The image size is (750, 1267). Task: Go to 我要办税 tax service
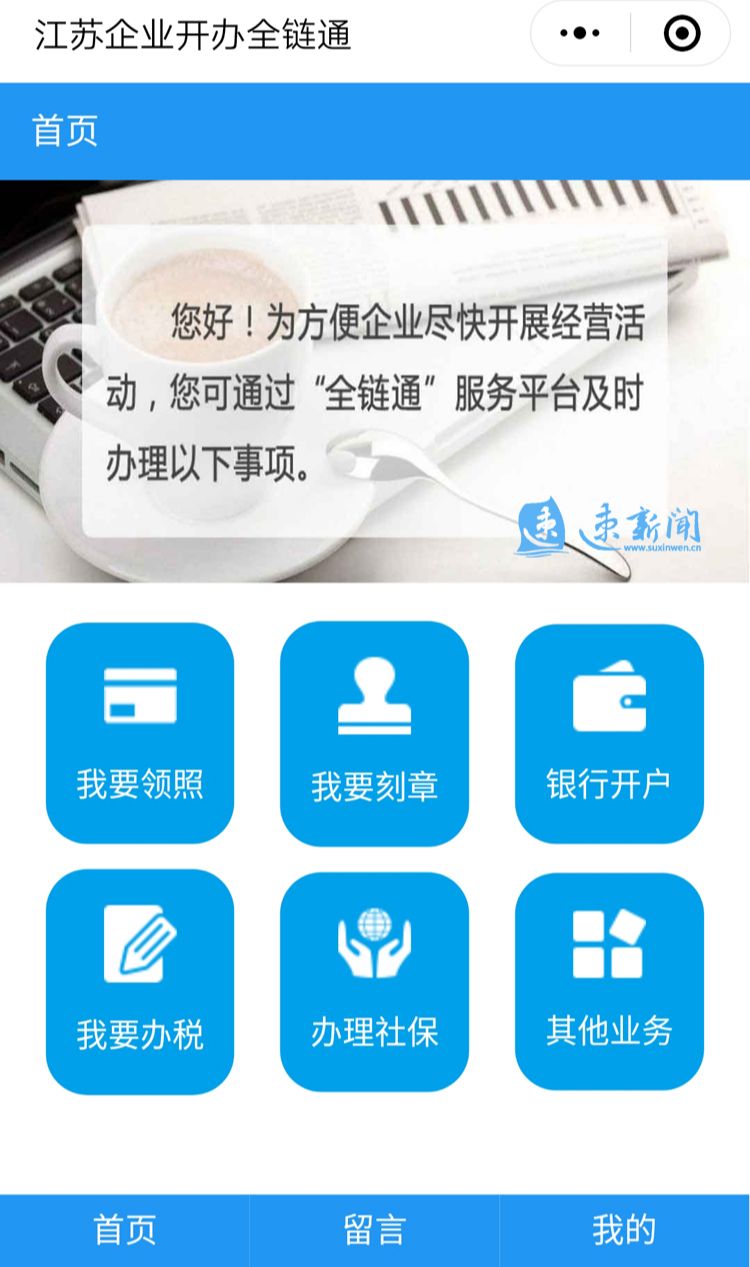click(x=140, y=981)
